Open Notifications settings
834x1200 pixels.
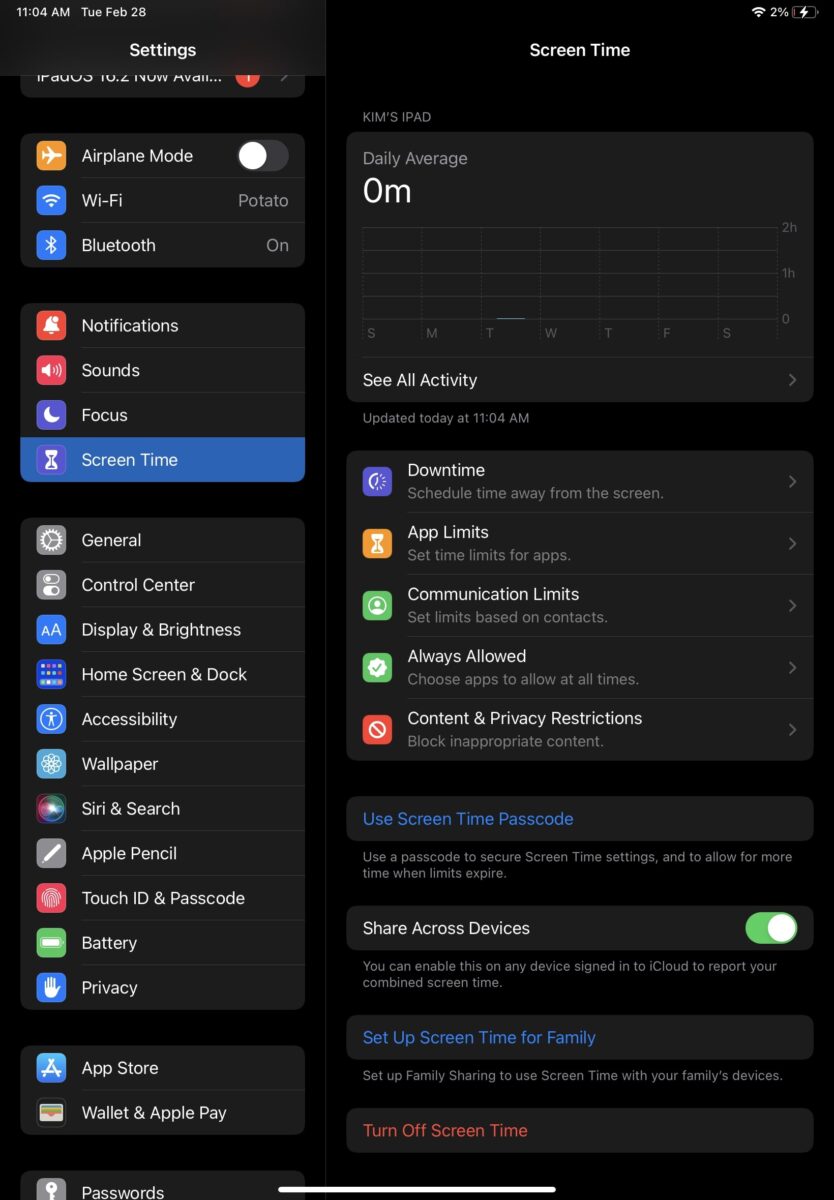click(162, 326)
